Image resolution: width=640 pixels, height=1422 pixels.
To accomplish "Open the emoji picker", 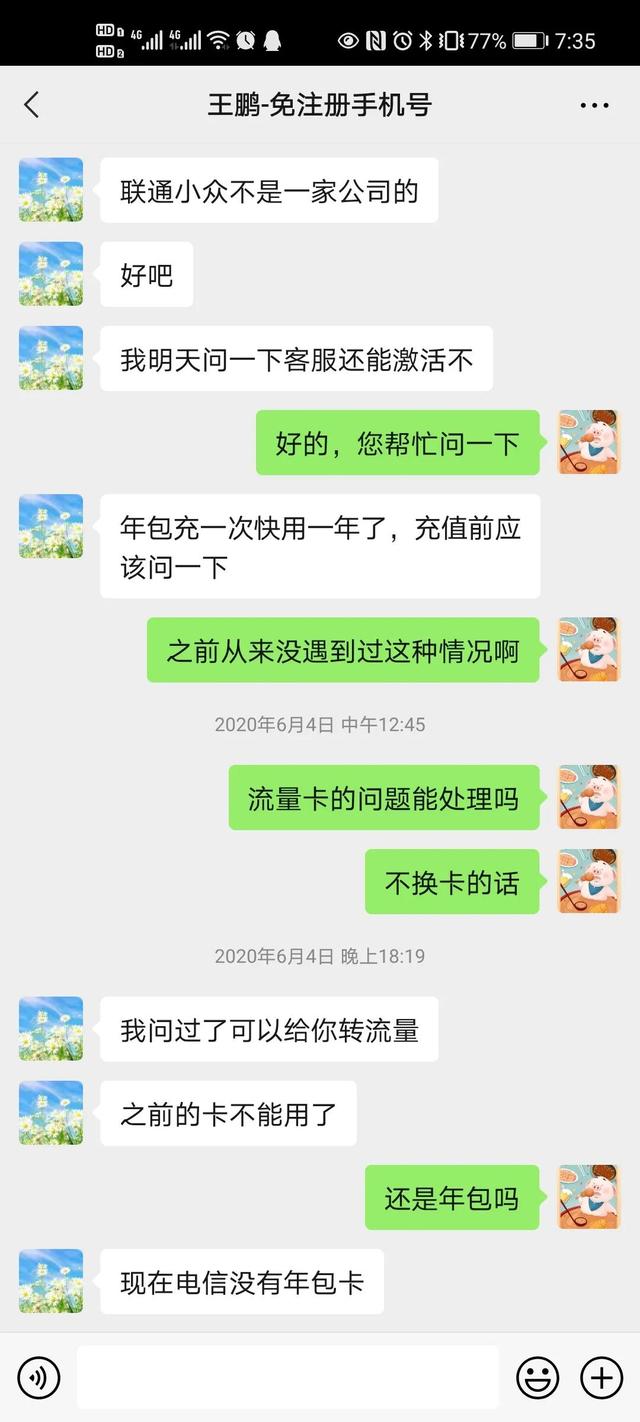I will tap(537, 1378).
